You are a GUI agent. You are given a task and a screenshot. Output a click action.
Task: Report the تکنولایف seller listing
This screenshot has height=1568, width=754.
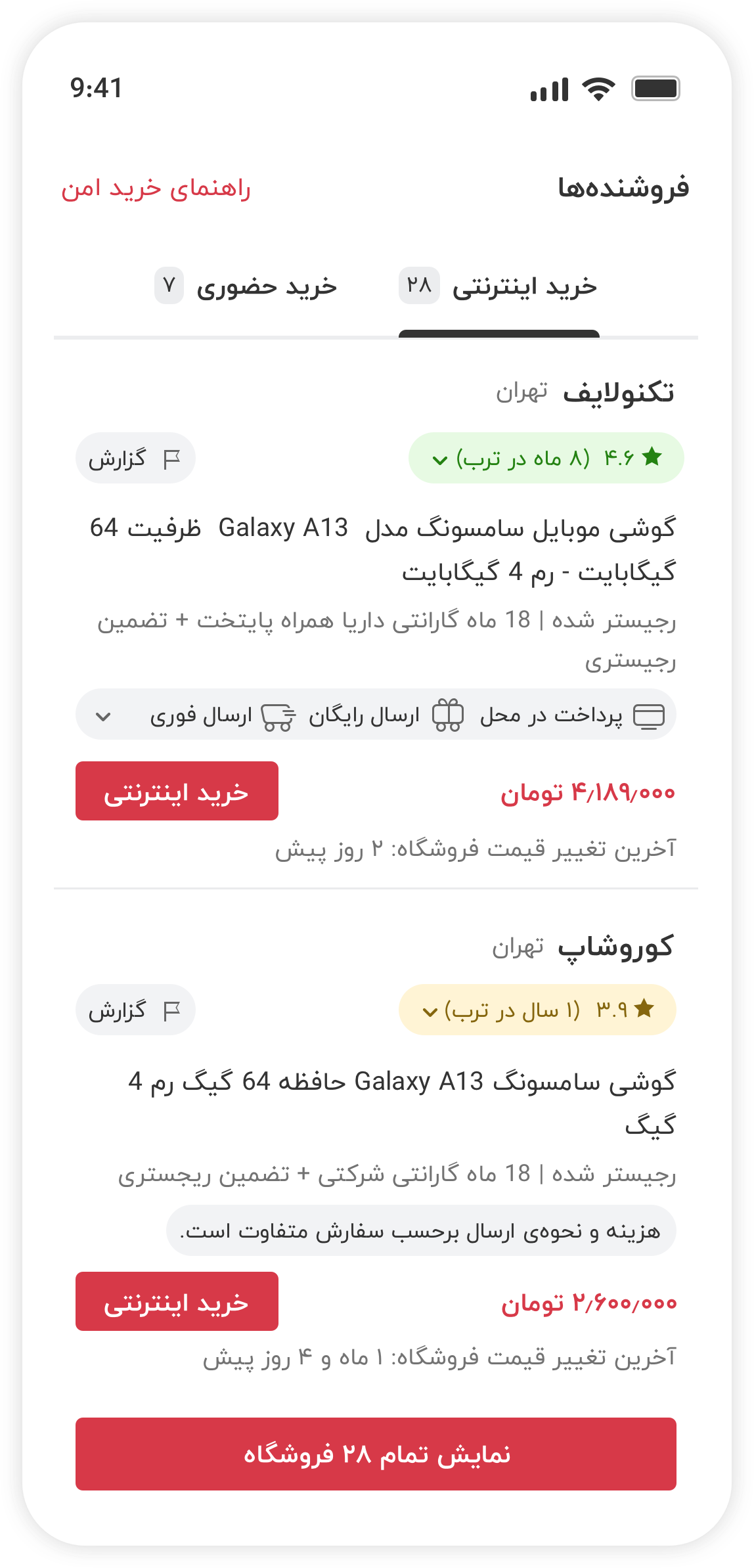click(135, 458)
